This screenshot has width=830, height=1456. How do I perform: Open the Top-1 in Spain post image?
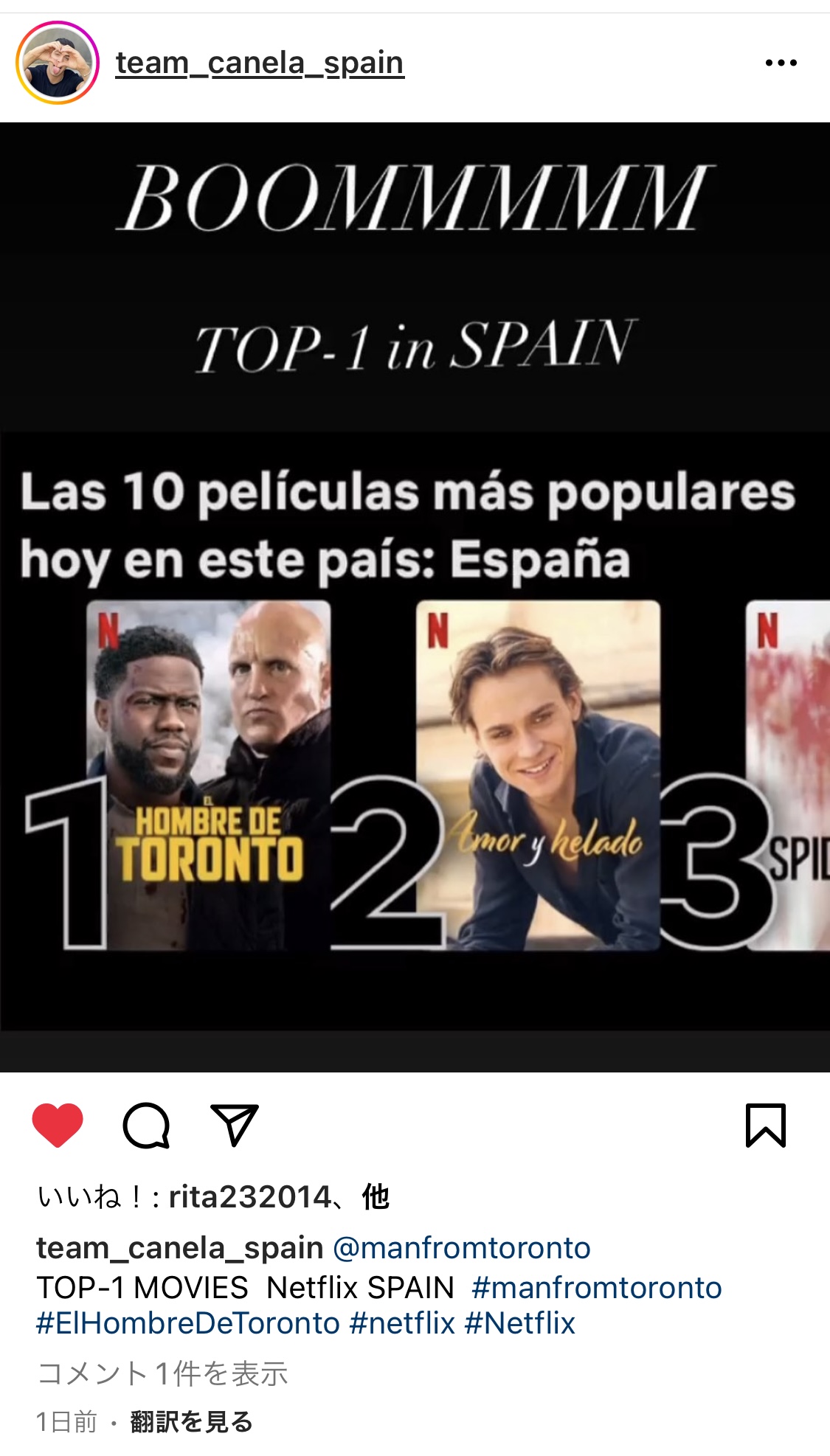tap(415, 596)
